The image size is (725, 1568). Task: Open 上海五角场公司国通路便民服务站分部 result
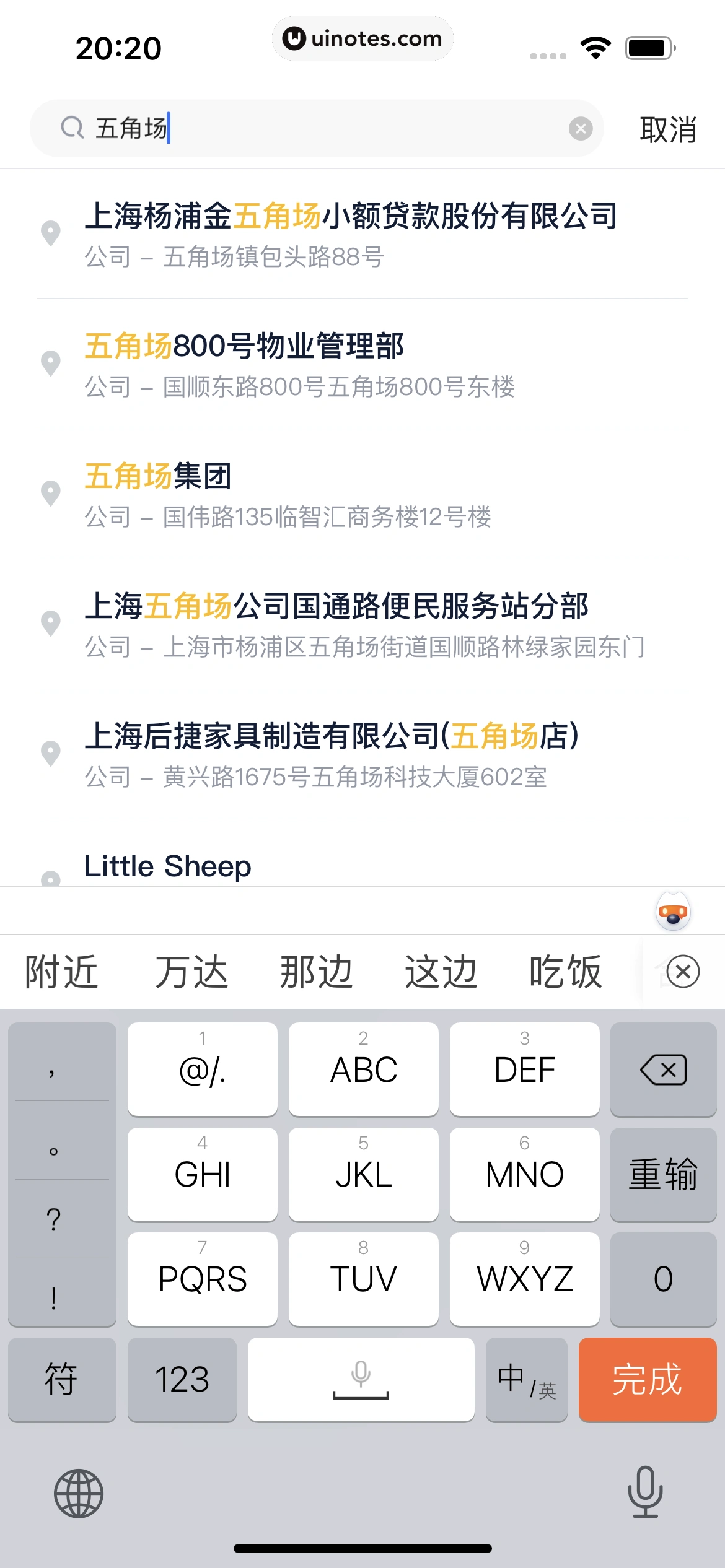(364, 624)
